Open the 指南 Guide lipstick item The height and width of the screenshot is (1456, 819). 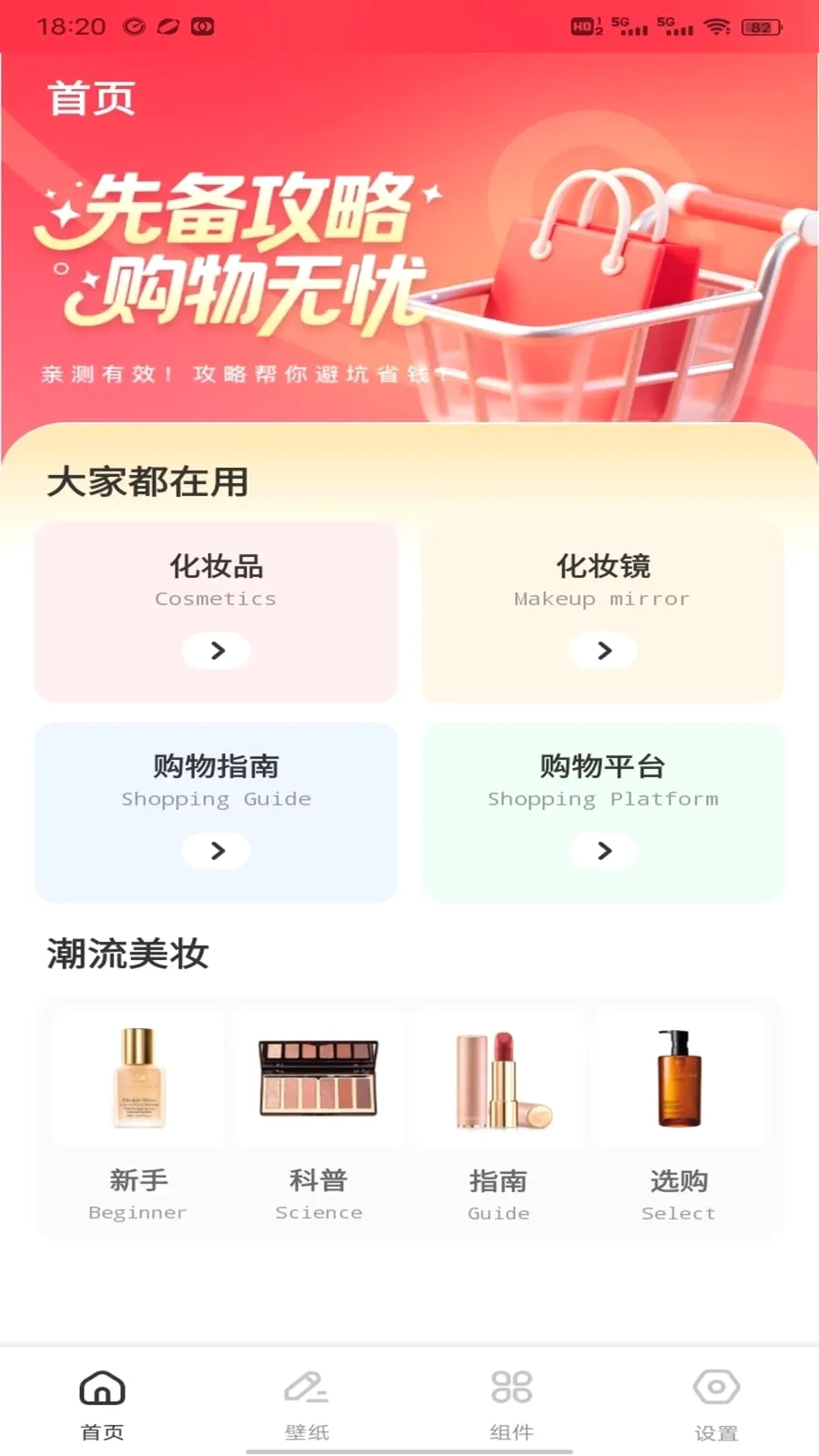(x=499, y=1119)
